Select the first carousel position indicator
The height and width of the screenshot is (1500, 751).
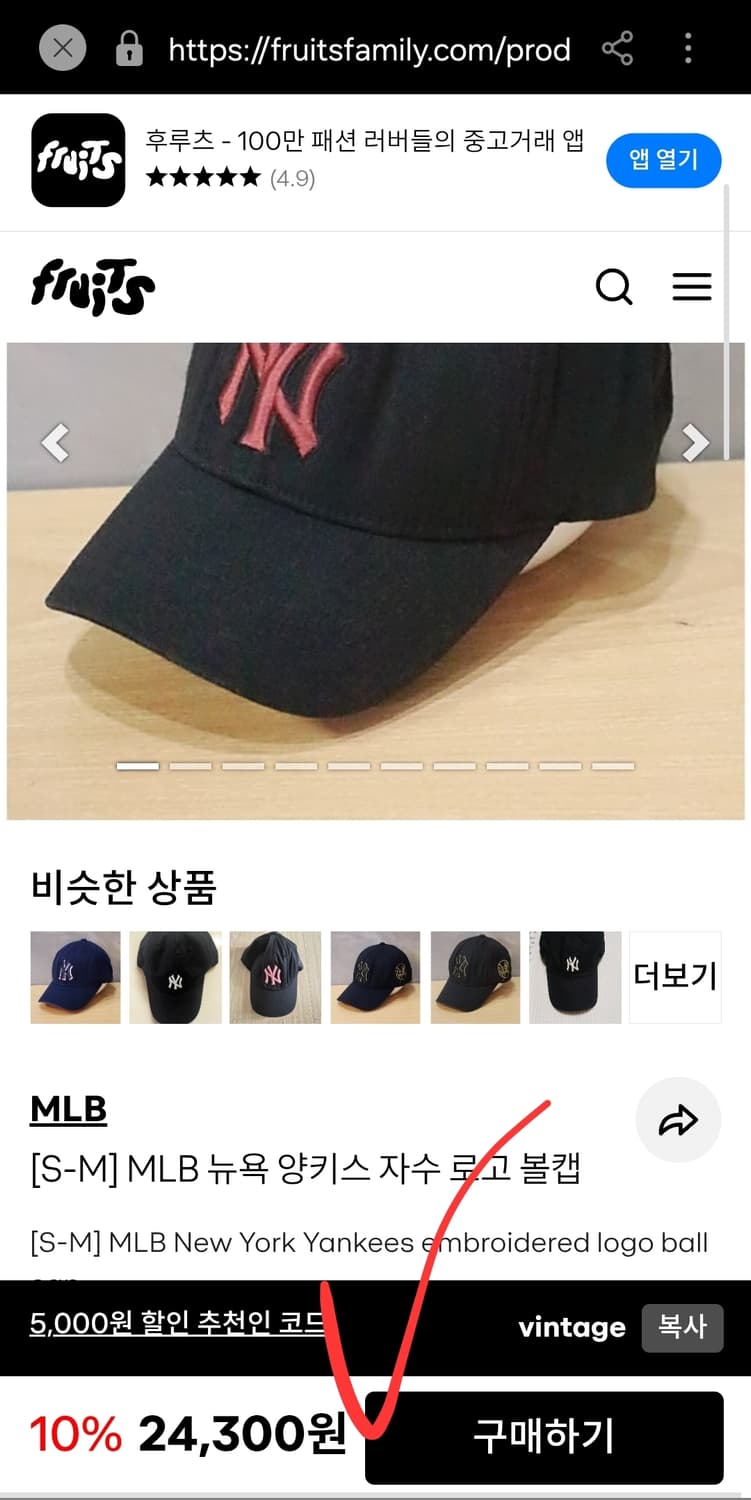[139, 766]
